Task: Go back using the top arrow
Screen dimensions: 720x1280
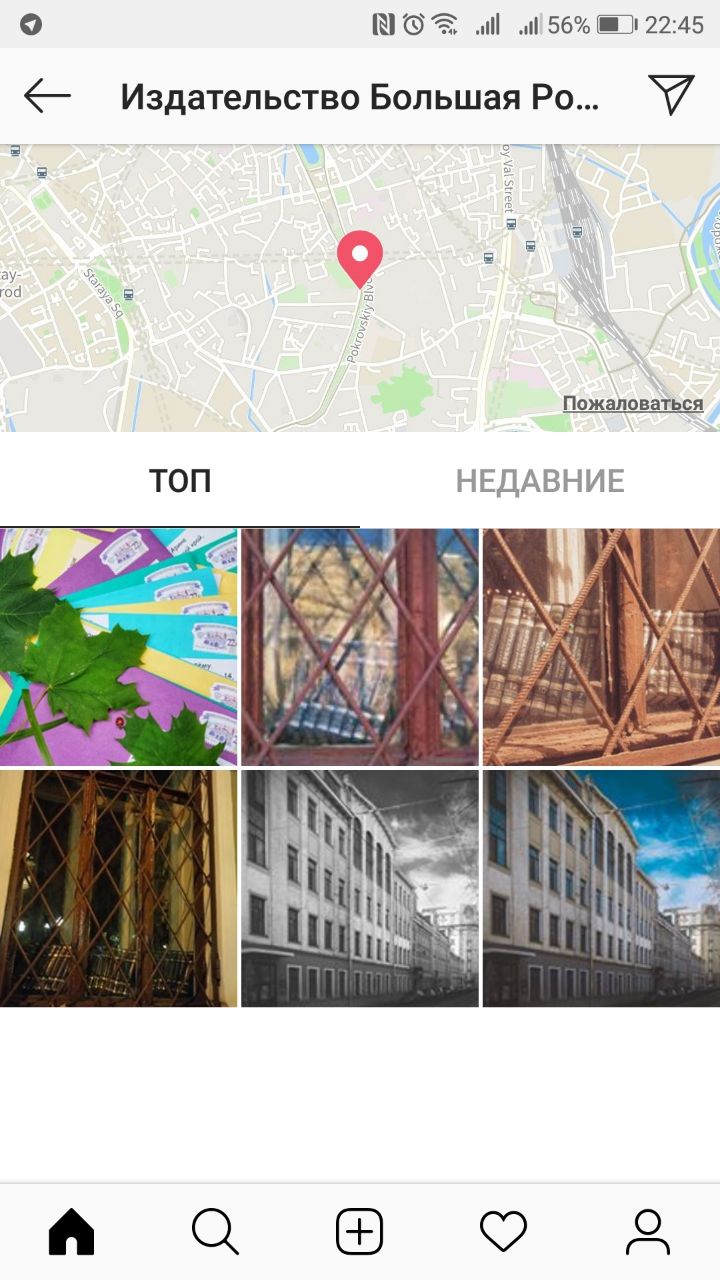Action: tap(47, 96)
